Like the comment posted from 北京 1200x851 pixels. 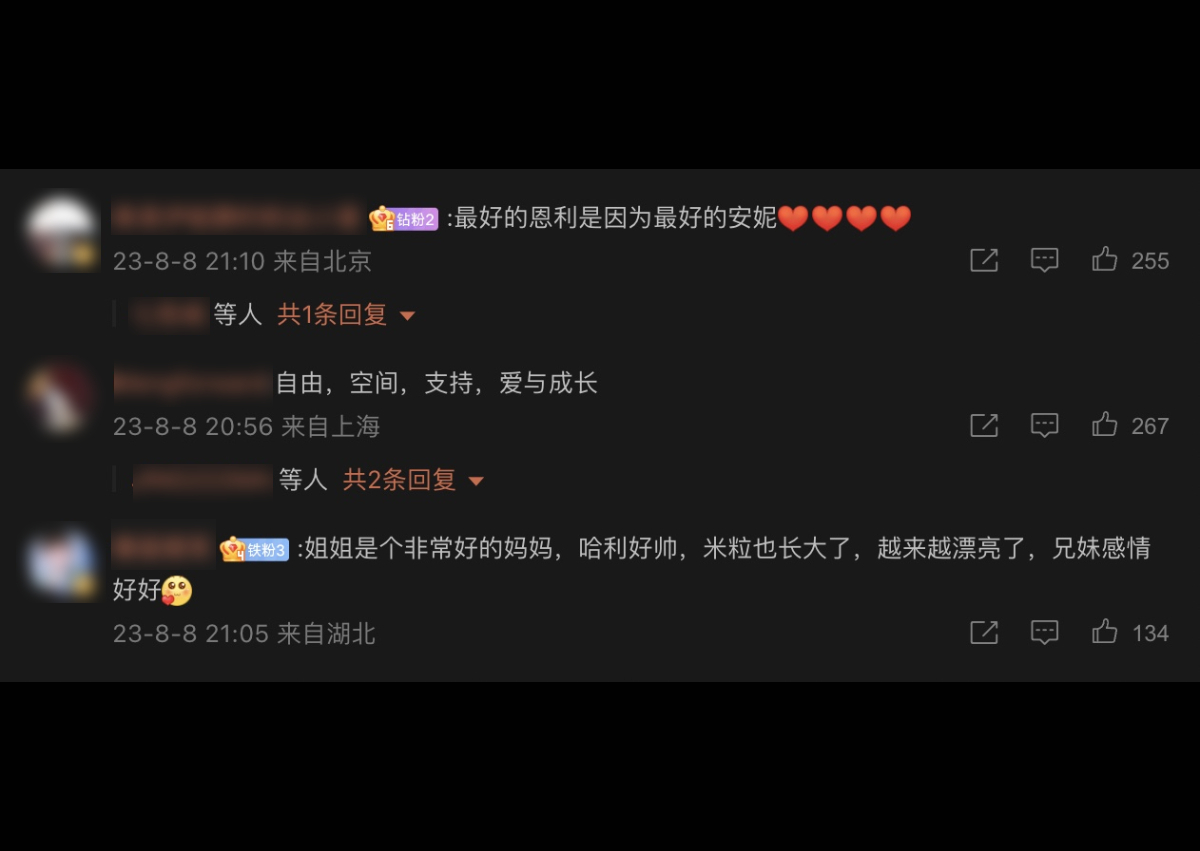pos(1105,260)
